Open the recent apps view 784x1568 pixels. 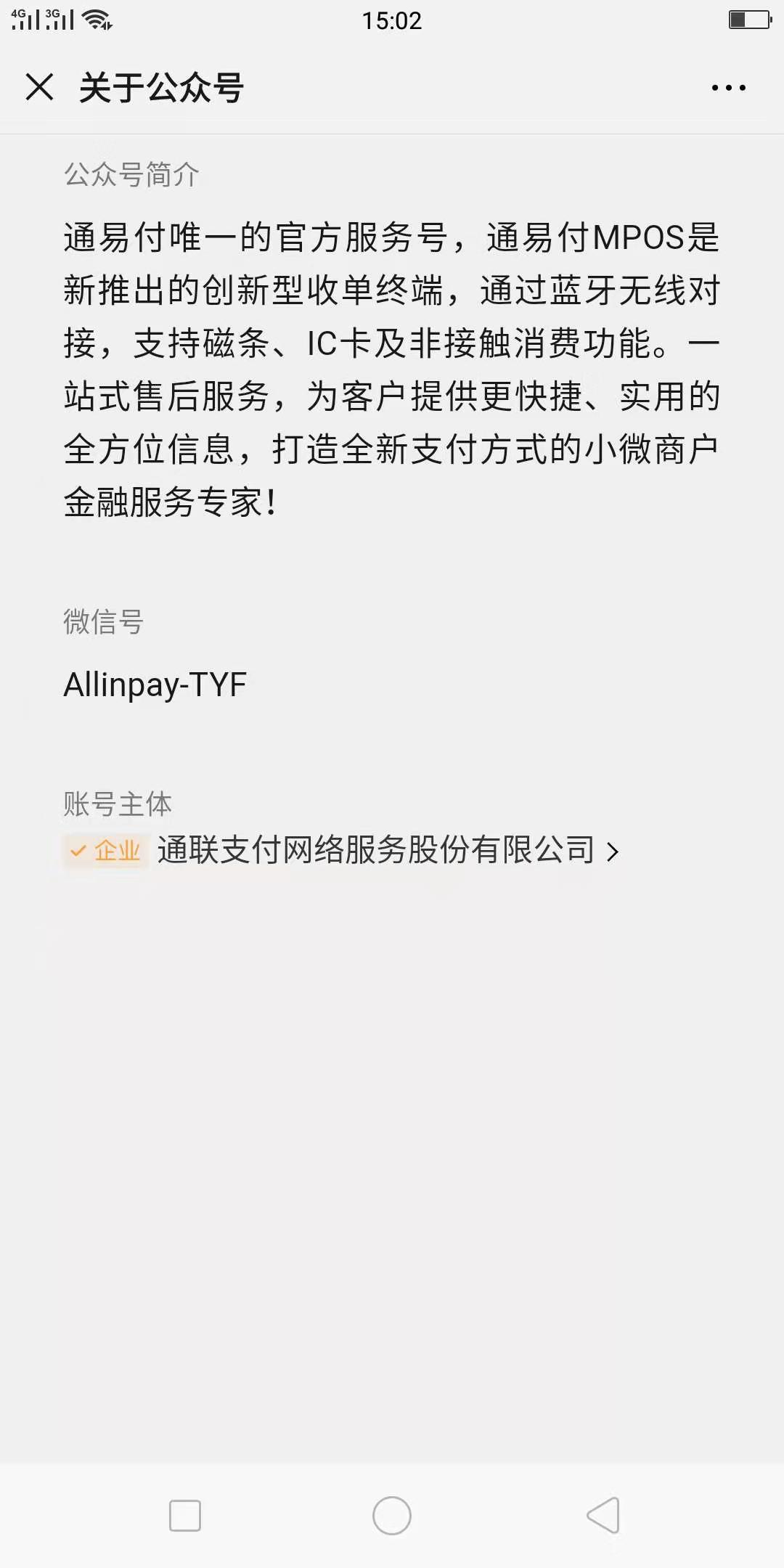click(184, 1516)
